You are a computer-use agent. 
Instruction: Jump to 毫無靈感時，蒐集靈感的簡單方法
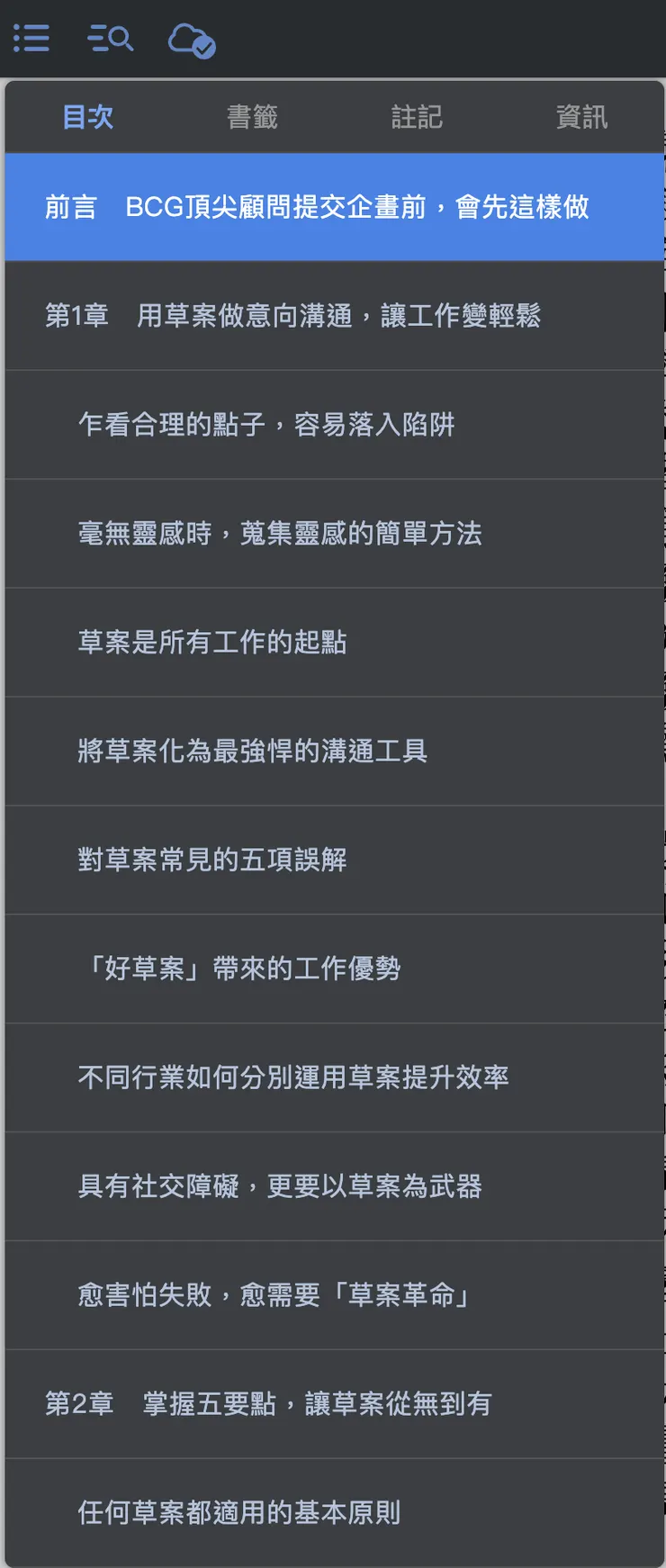(x=280, y=534)
